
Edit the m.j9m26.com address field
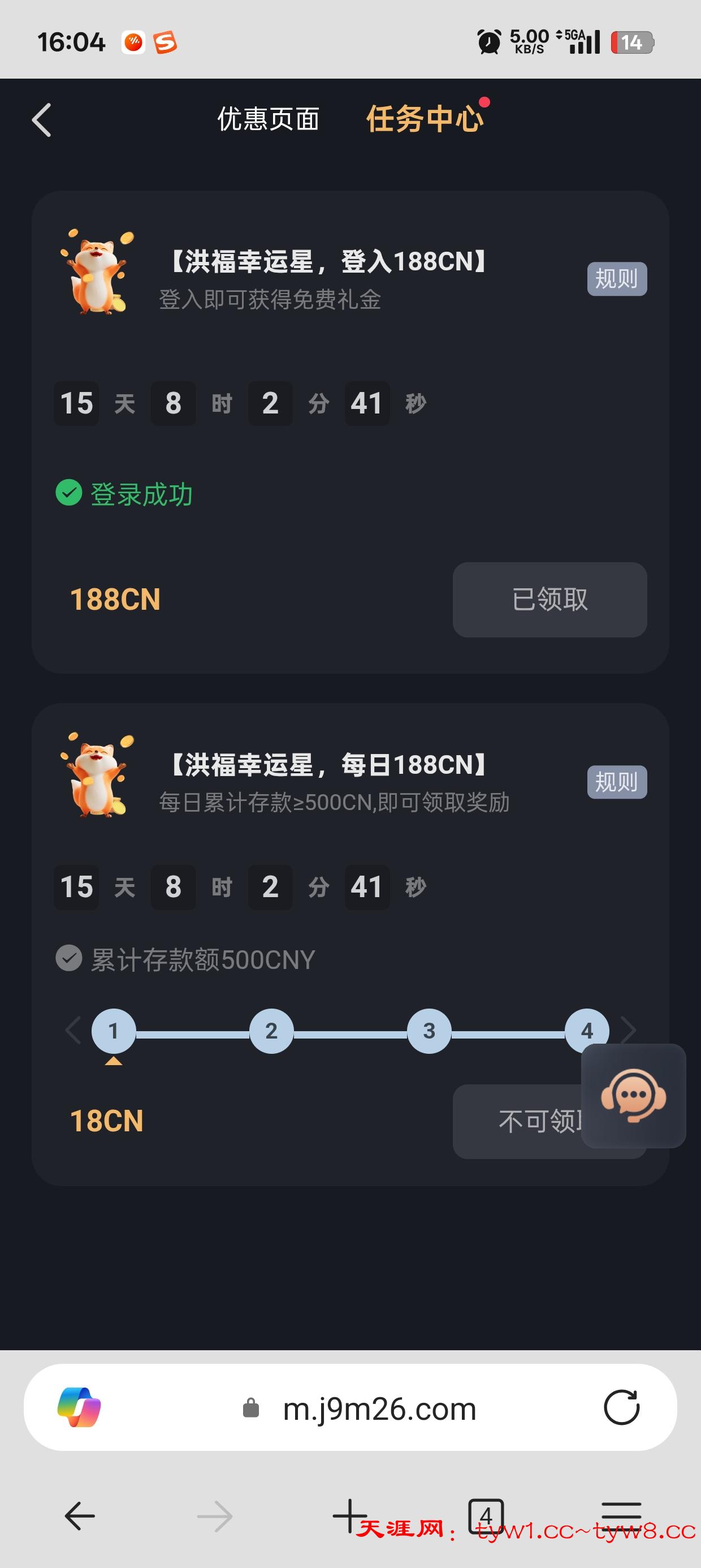(379, 1408)
